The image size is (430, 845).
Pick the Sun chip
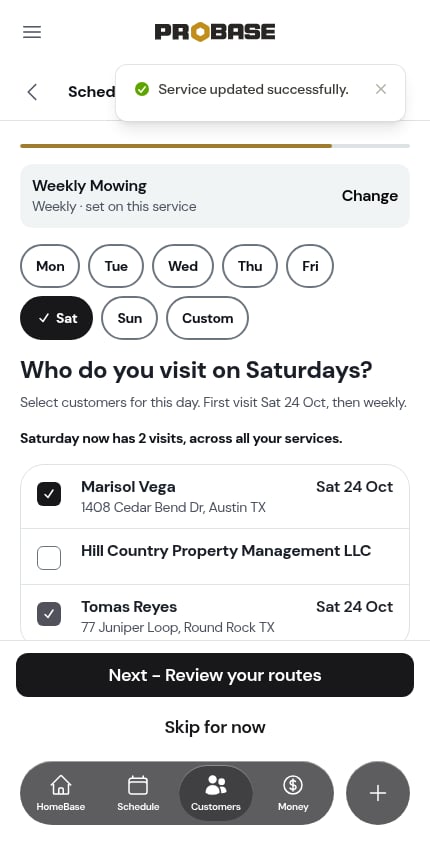(x=129, y=318)
